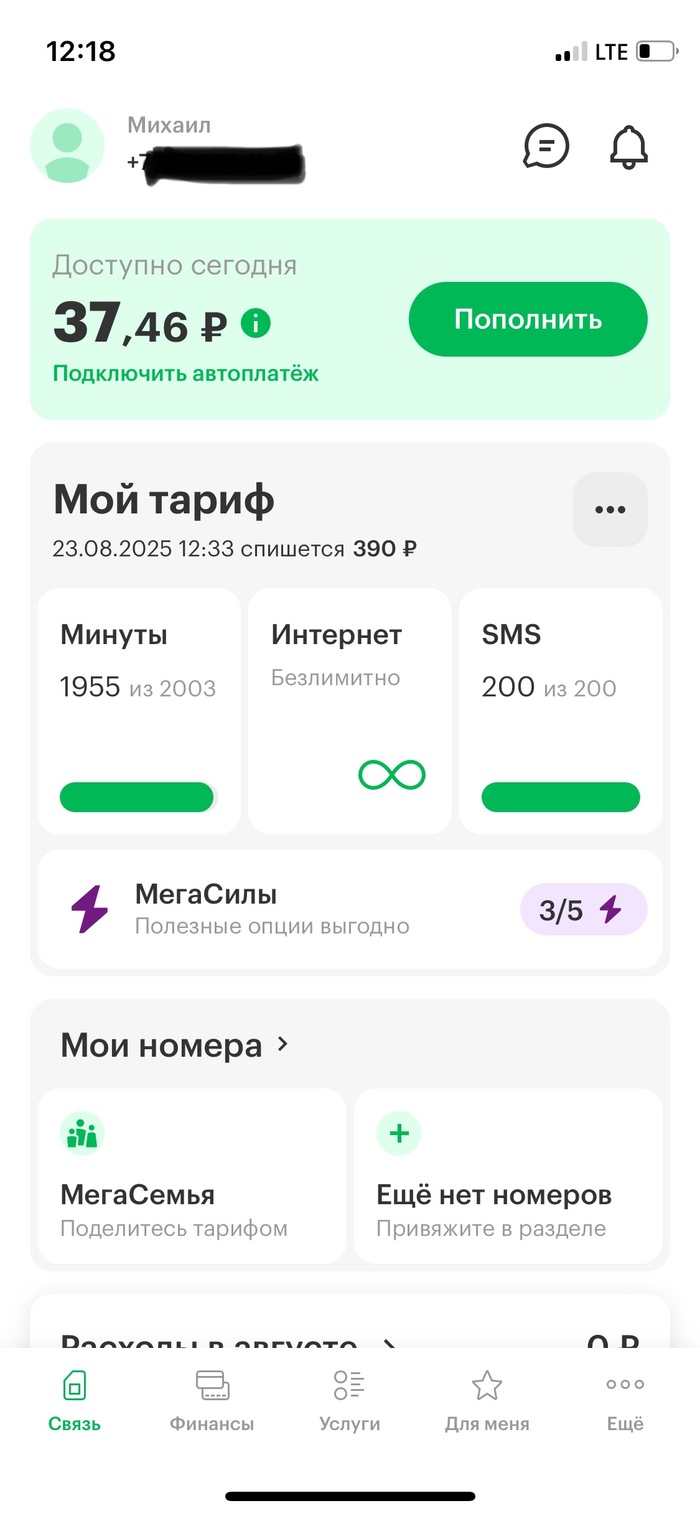
Task: Open the МегаСемья card
Action: click(x=191, y=1175)
